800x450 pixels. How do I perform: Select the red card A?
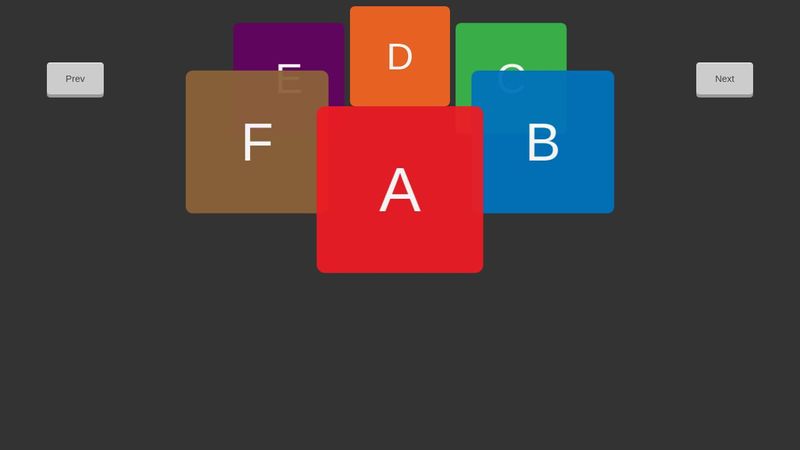400,190
